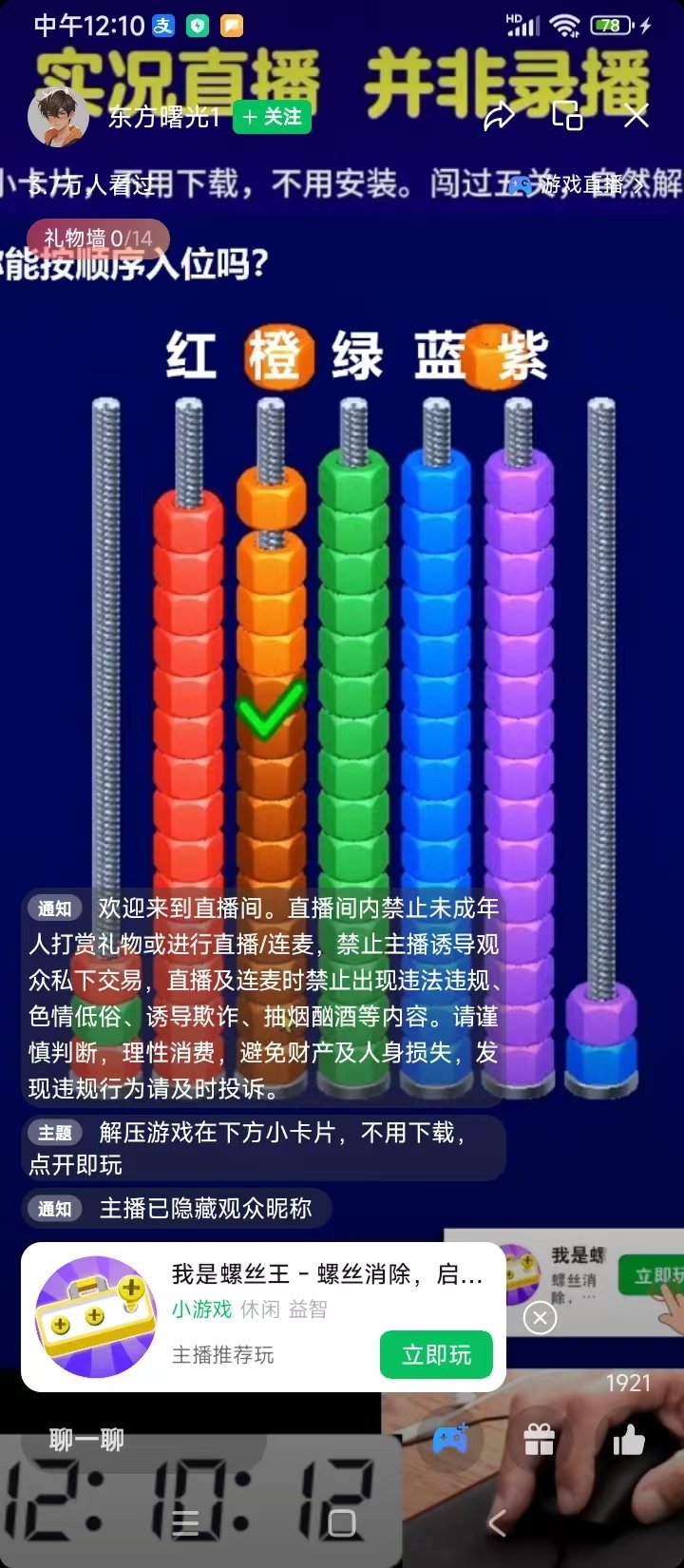The image size is (684, 1568).
Task: Open streamer 东方曙光1's avatar profile
Action: [58, 118]
